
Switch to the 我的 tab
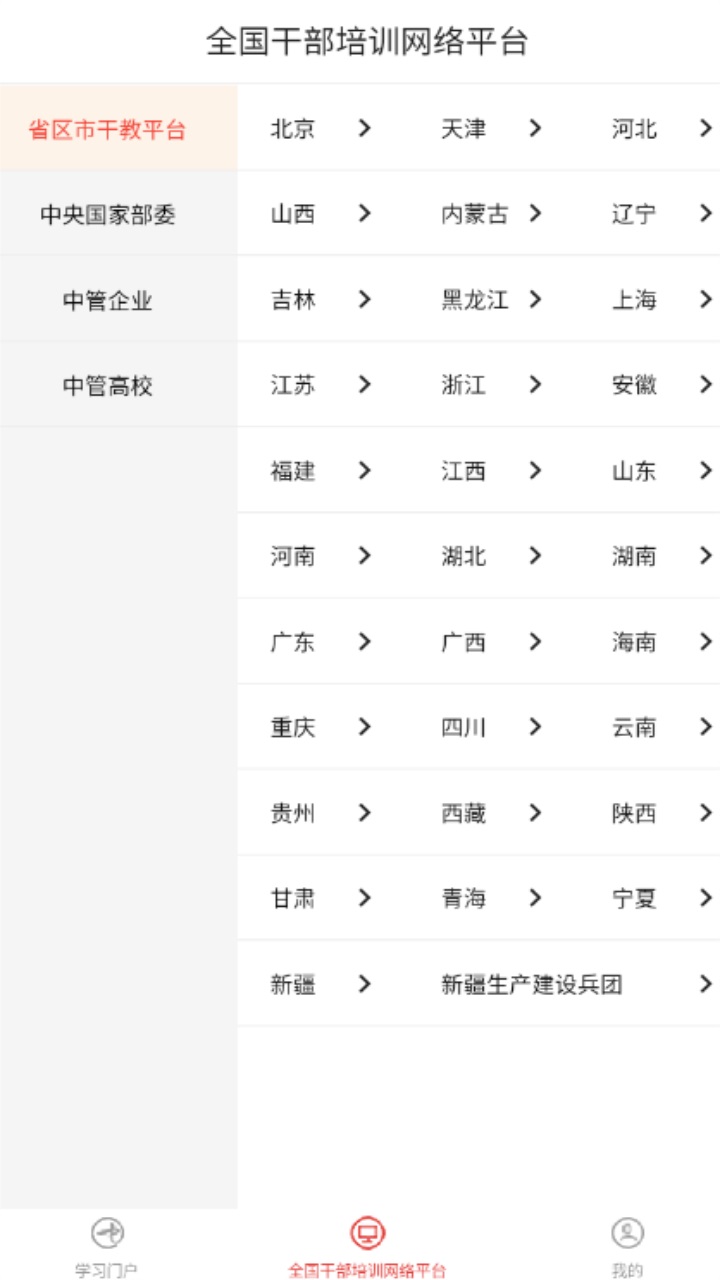(627, 1246)
